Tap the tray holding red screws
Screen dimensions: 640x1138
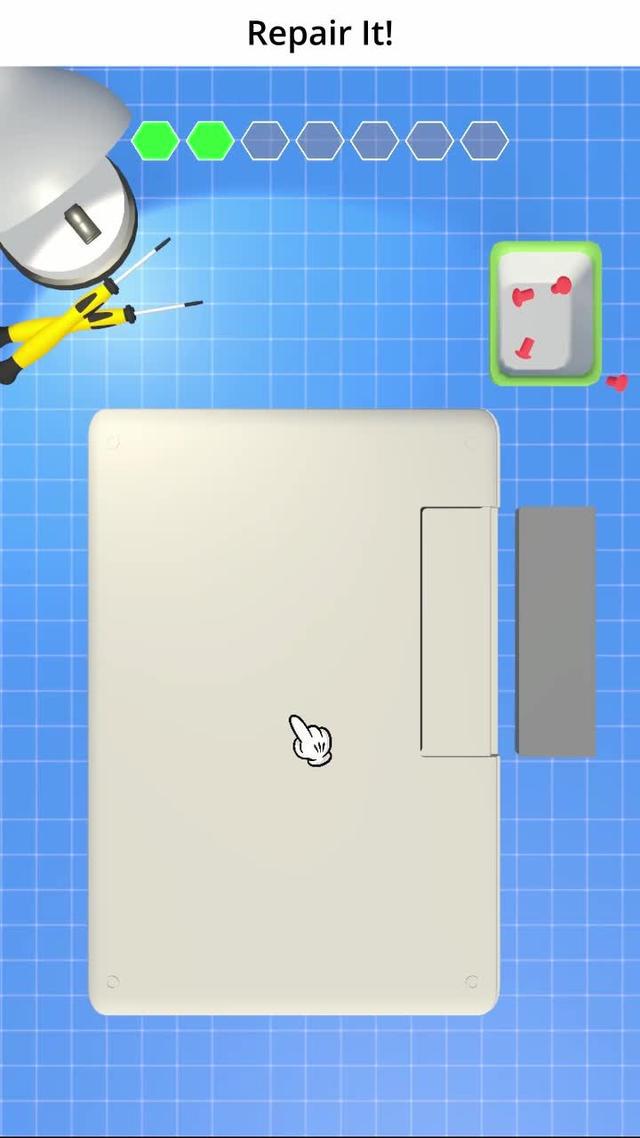(545, 314)
